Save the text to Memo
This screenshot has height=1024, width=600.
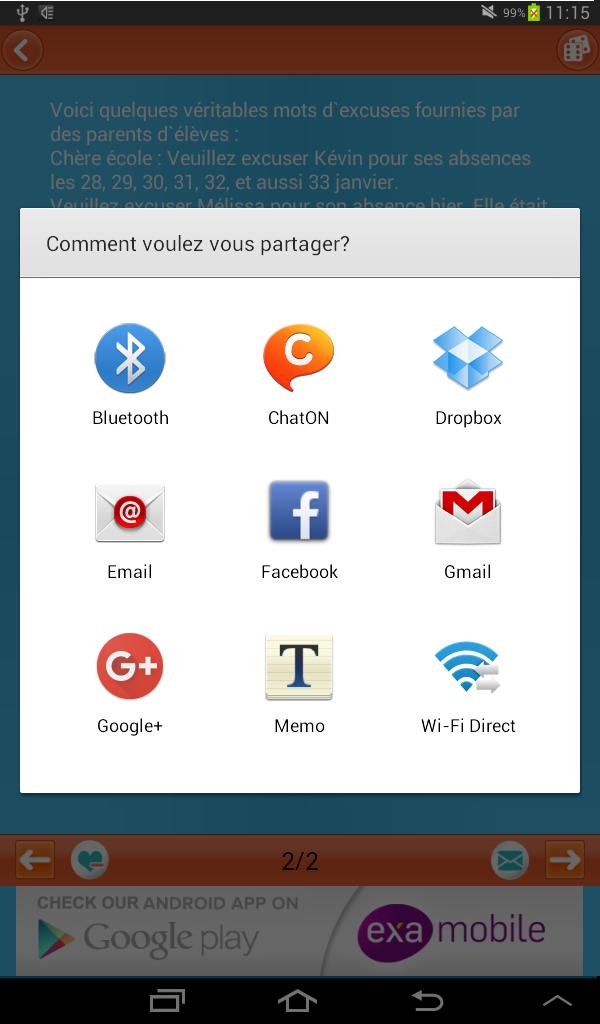pos(299,683)
